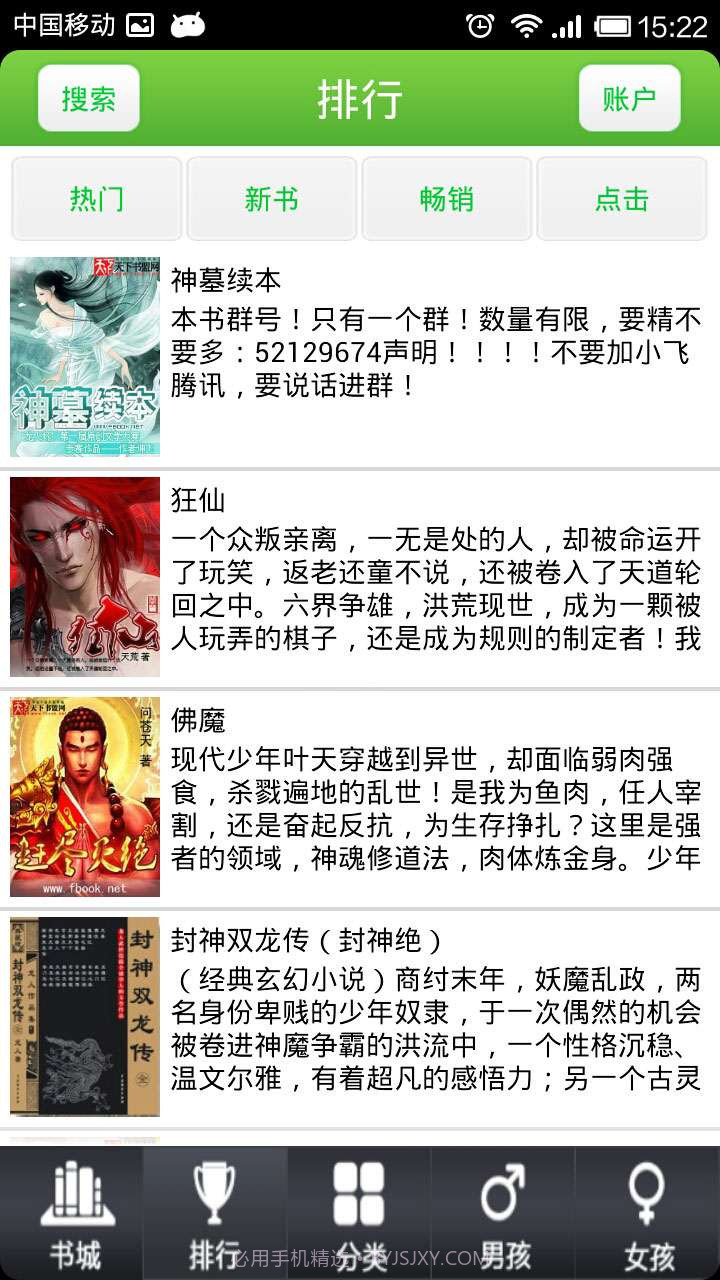
Task: Switch to the 新书 tab
Action: coord(271,198)
